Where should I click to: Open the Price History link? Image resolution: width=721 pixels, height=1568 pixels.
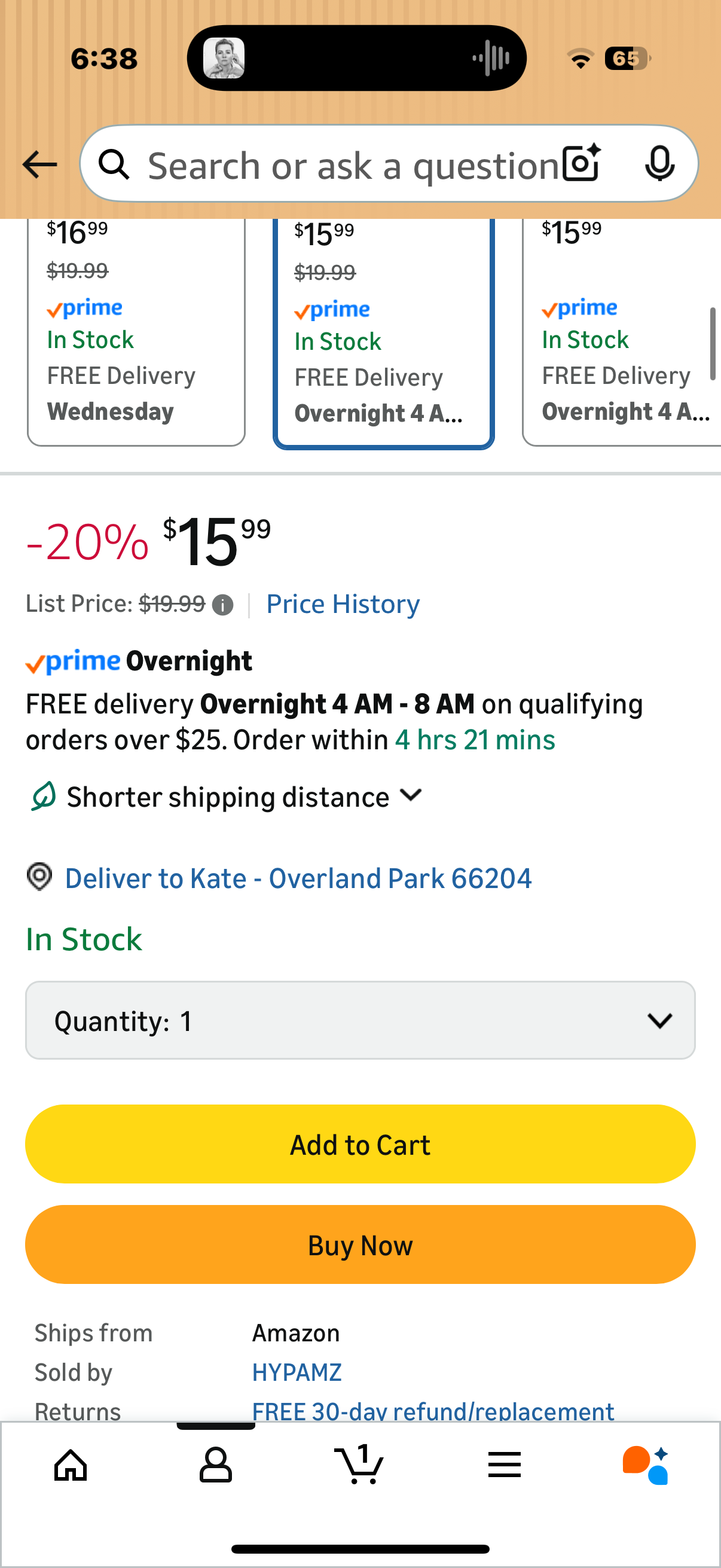(343, 604)
